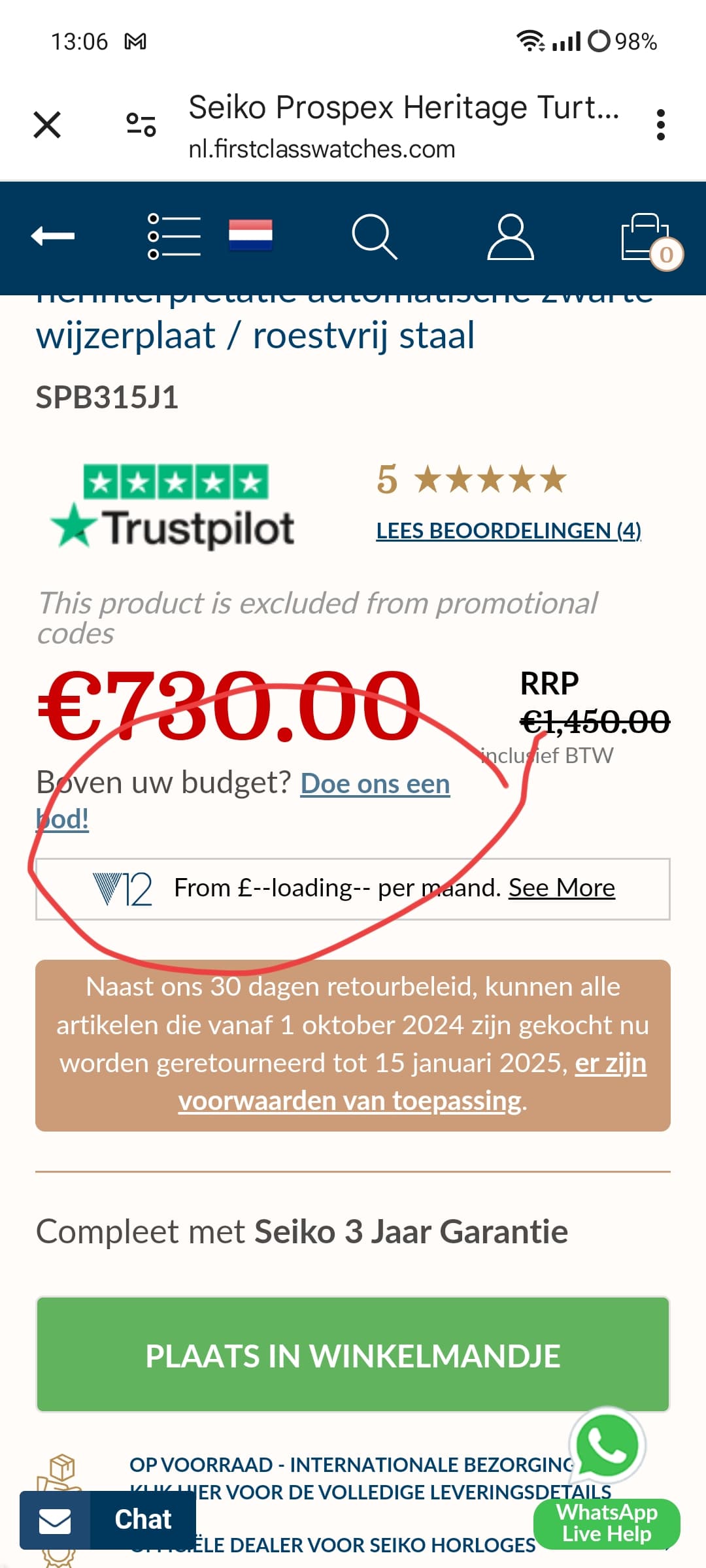Image resolution: width=706 pixels, height=1568 pixels.
Task: Open the account profile icon
Action: pos(511,237)
